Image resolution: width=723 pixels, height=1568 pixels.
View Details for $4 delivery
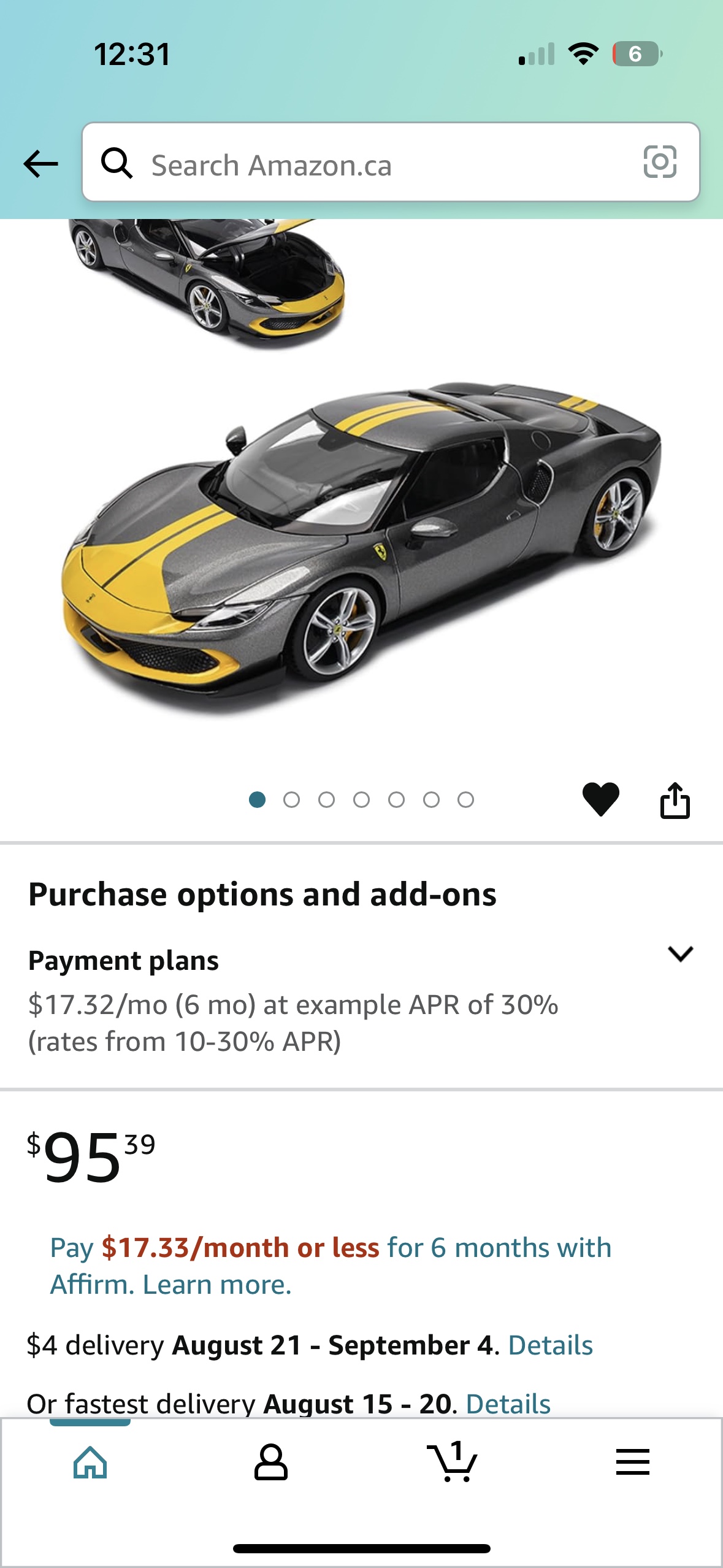point(550,1345)
